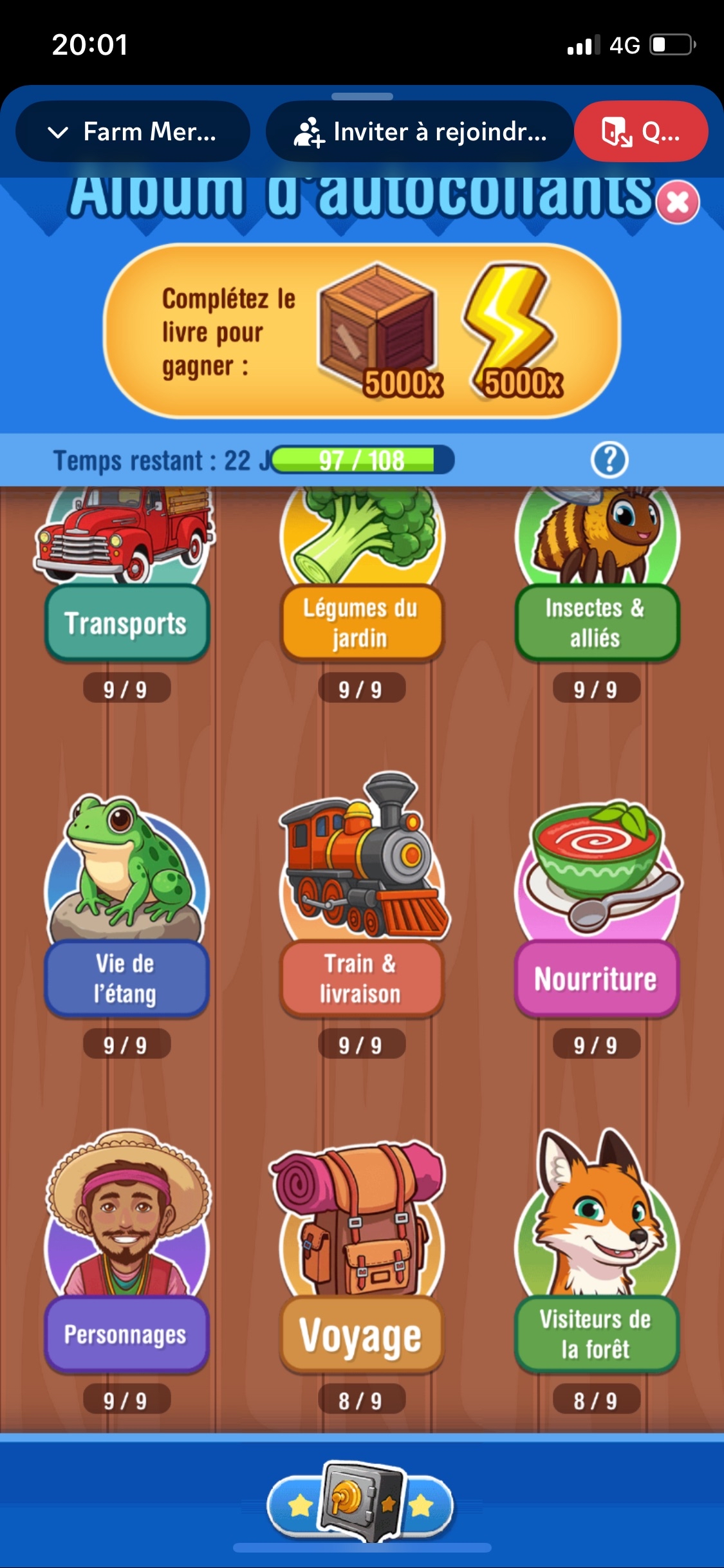Close the sticker album popup
This screenshot has height=1568, width=724.
click(678, 202)
